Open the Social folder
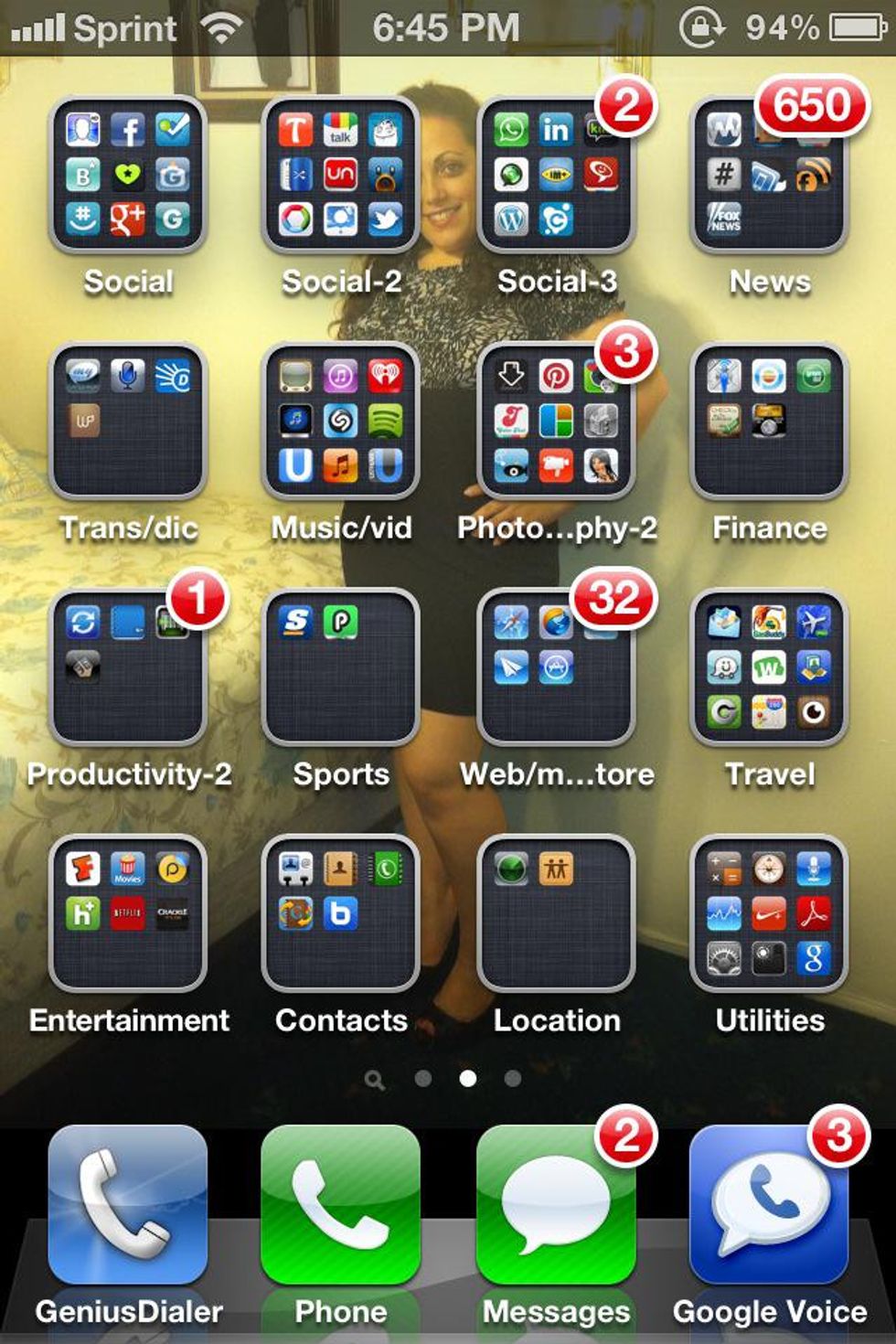 pos(128,175)
